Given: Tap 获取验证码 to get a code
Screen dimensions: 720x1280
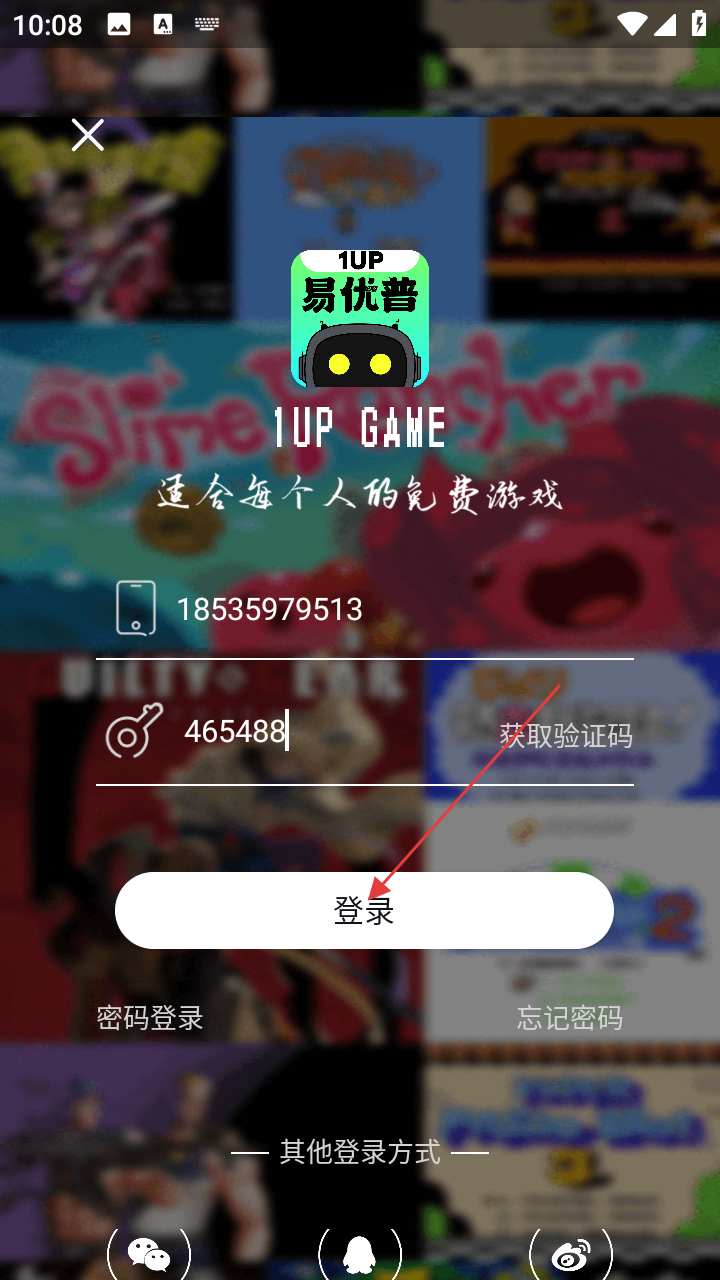Looking at the screenshot, I should tap(566, 736).
